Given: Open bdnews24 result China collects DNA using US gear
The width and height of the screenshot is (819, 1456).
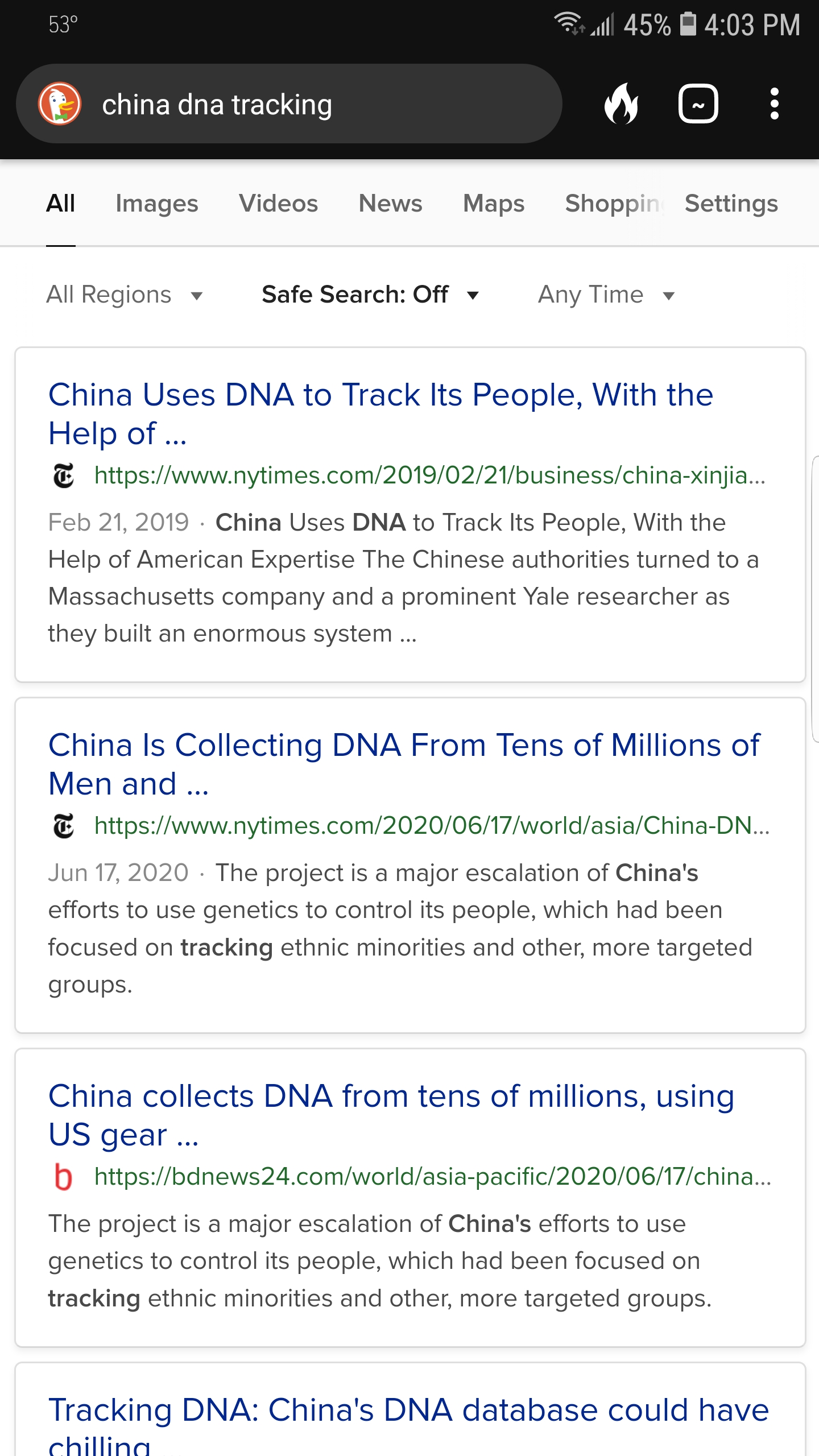Looking at the screenshot, I should tap(391, 1115).
